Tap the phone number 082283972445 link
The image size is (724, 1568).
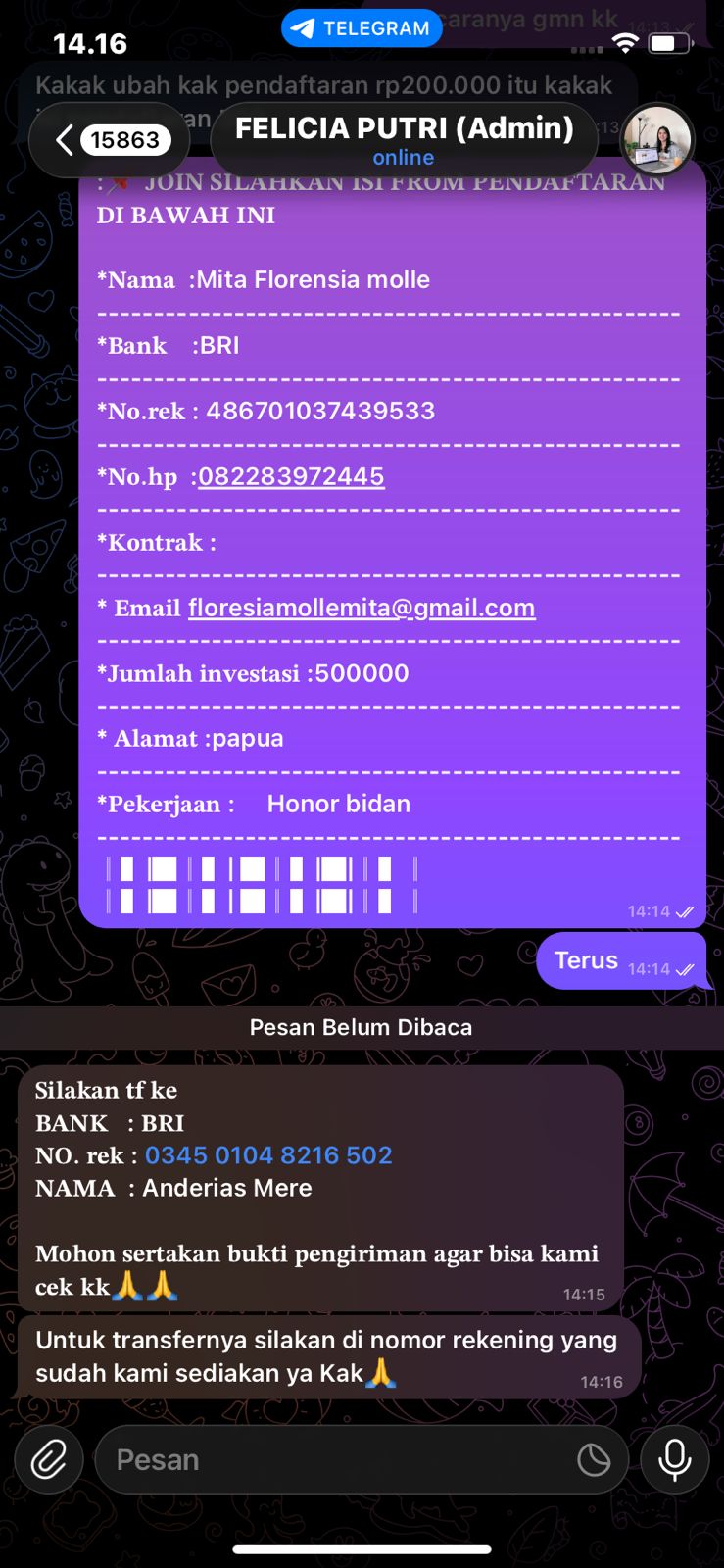(x=291, y=476)
